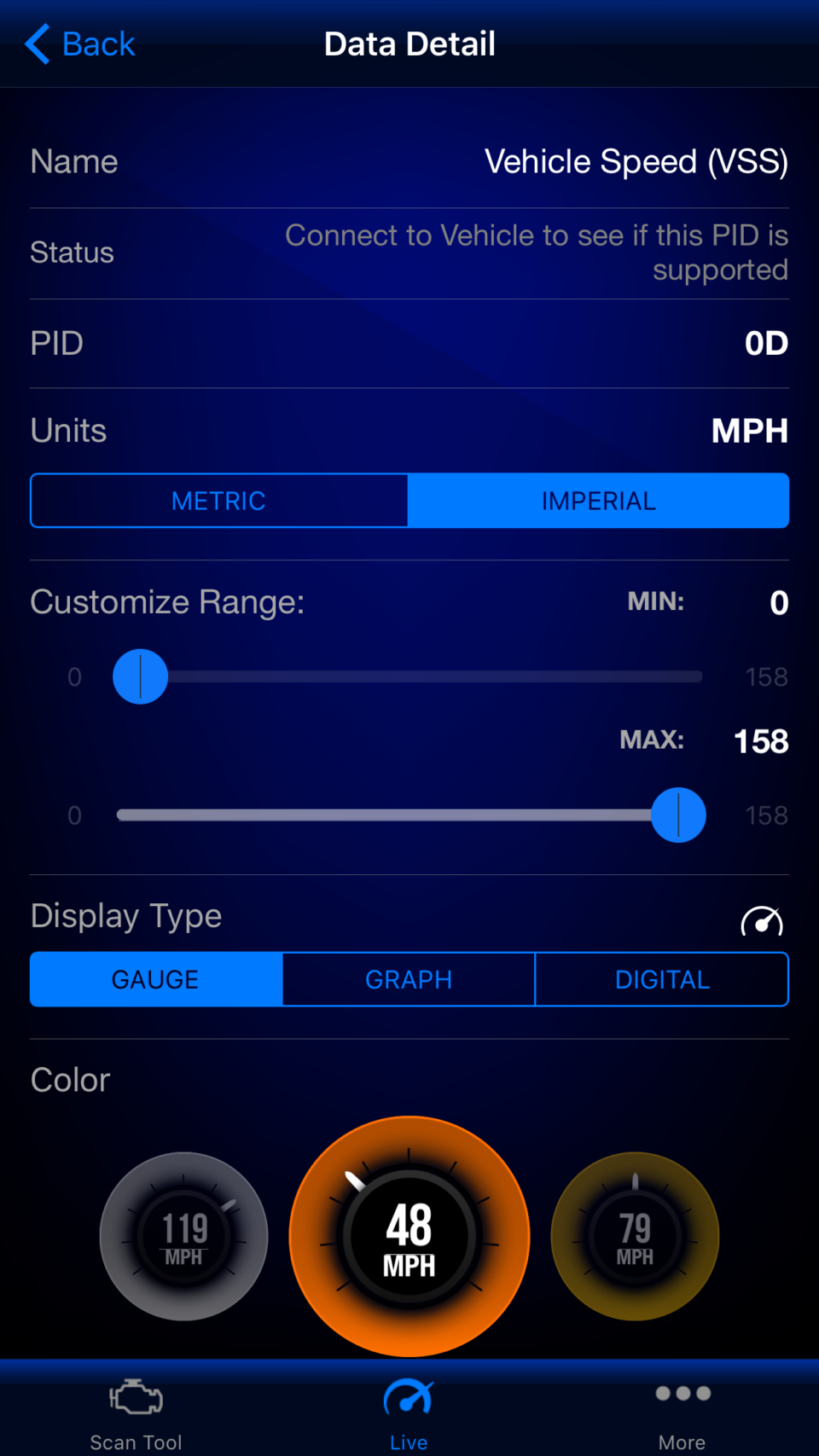The width and height of the screenshot is (819, 1456).
Task: Enable the GAUGE display type
Action: pyautogui.click(x=155, y=979)
